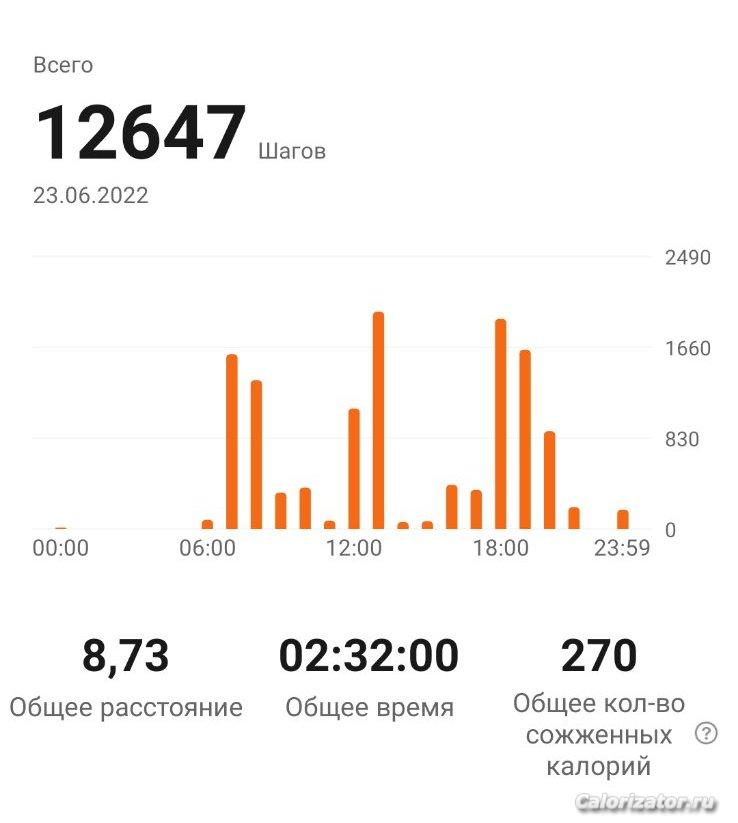The image size is (738, 823).
Task: Open the help icon beside burned calories
Action: 706,734
